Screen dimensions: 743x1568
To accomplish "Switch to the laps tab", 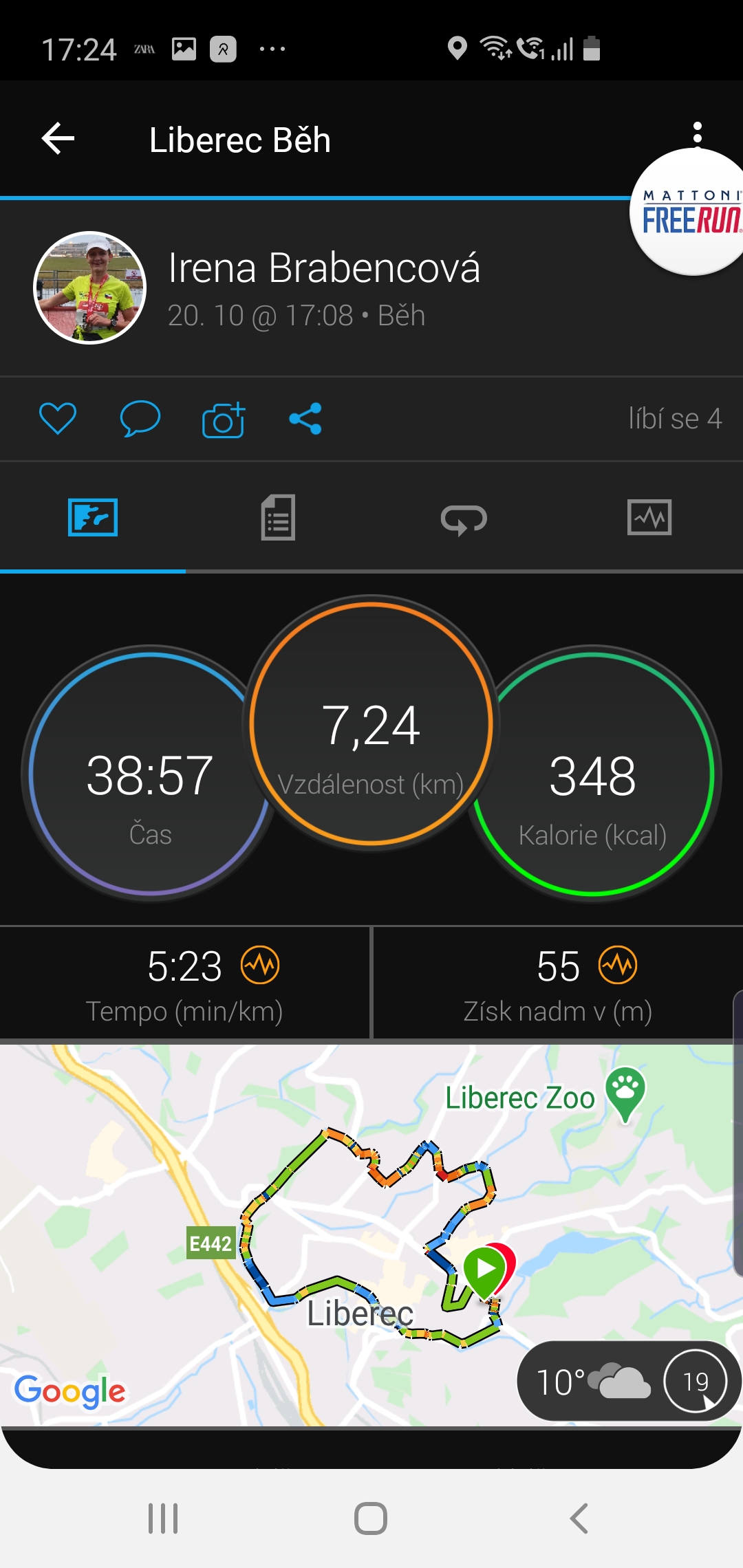I will point(464,519).
